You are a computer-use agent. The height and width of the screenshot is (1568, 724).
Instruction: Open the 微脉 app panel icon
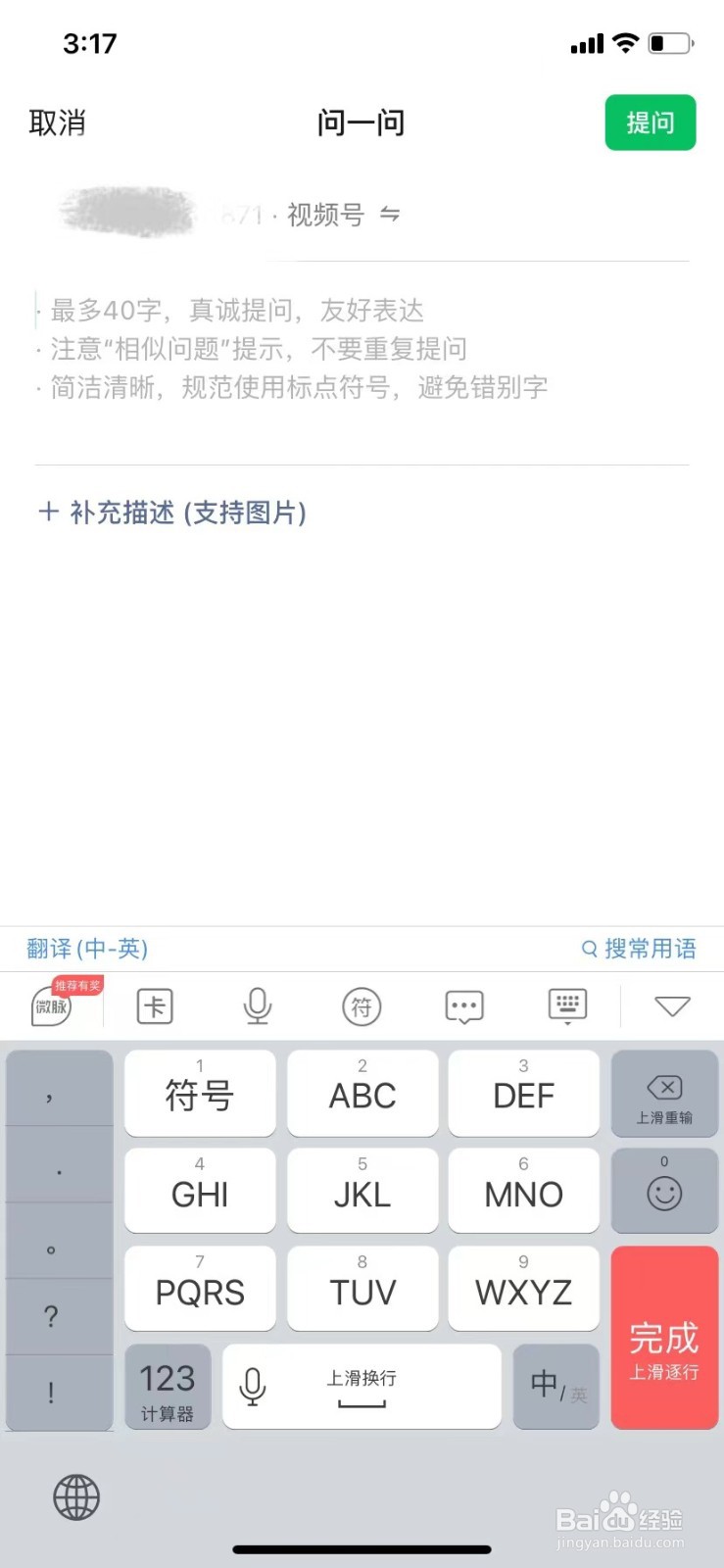coord(51,1006)
